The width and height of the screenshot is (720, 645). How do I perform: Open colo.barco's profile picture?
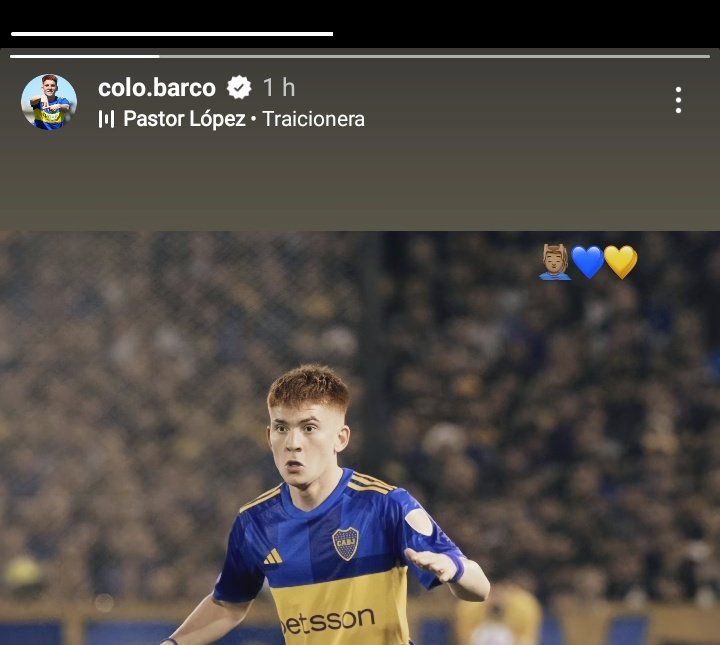coord(49,102)
